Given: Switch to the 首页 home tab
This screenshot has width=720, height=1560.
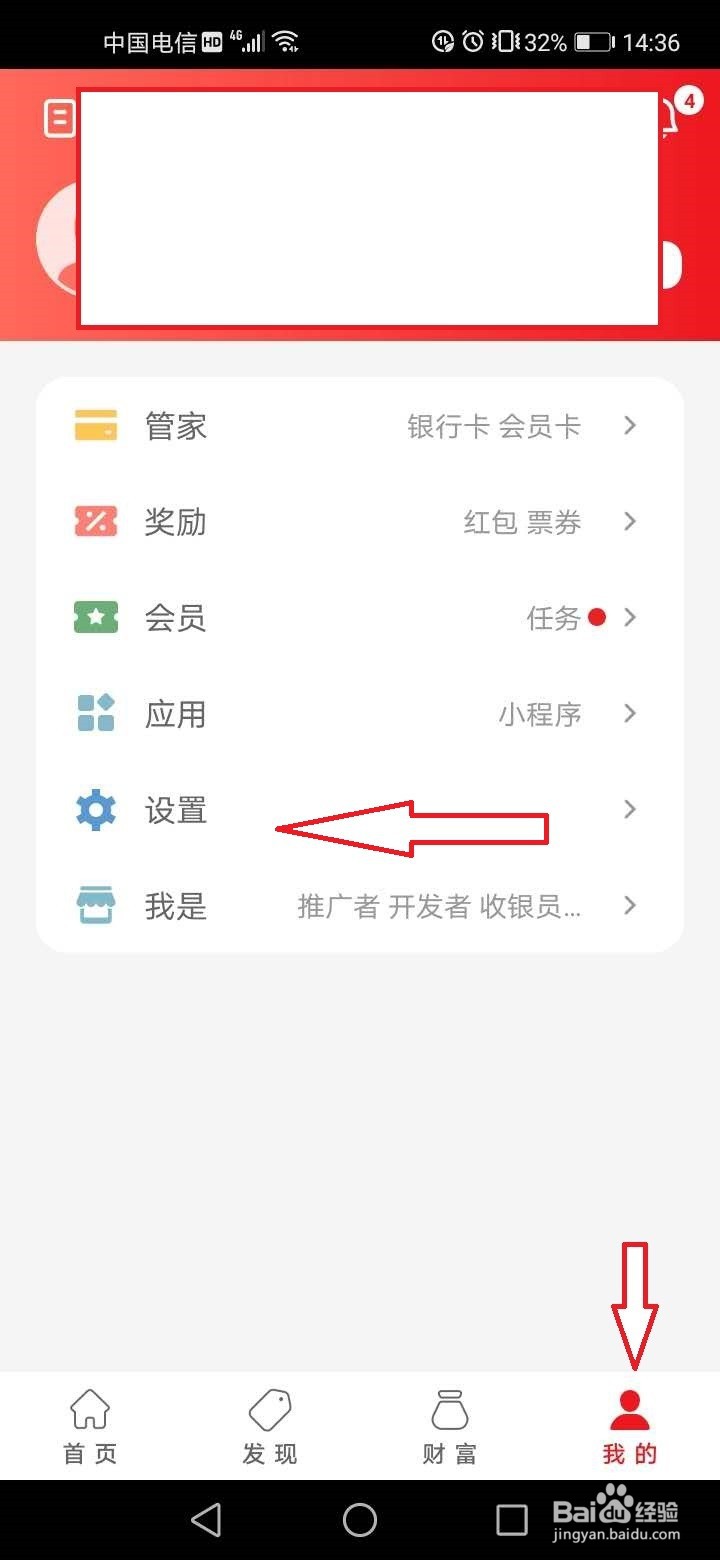Looking at the screenshot, I should (x=89, y=1425).
